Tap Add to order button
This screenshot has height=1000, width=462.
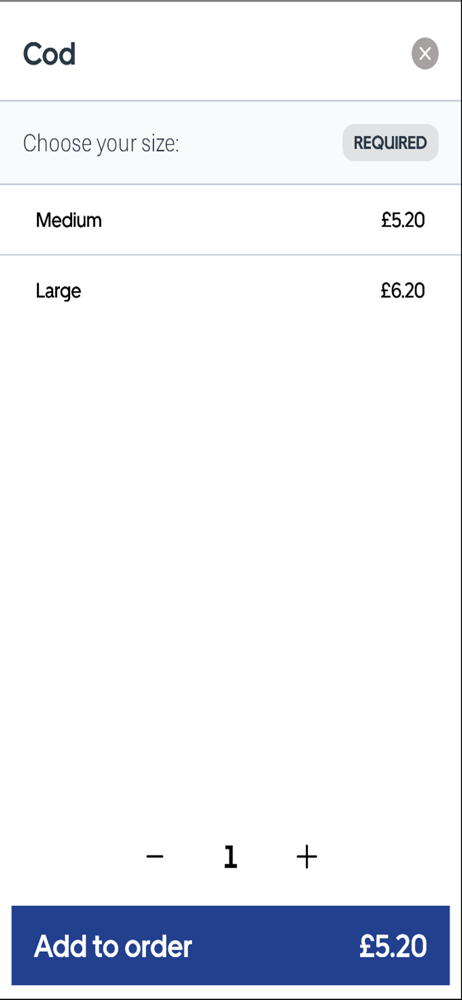[230, 945]
